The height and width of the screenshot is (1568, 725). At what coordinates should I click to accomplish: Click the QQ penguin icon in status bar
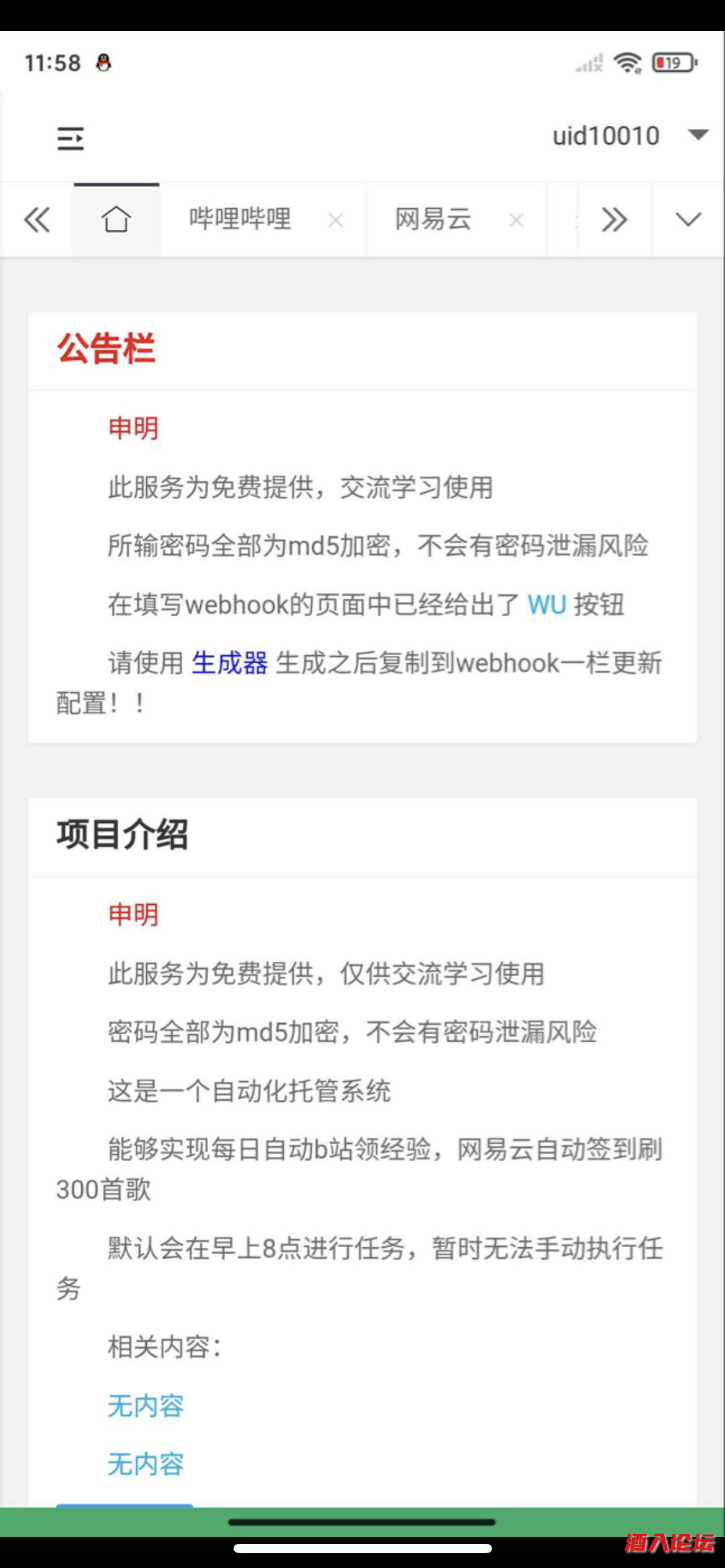click(103, 62)
